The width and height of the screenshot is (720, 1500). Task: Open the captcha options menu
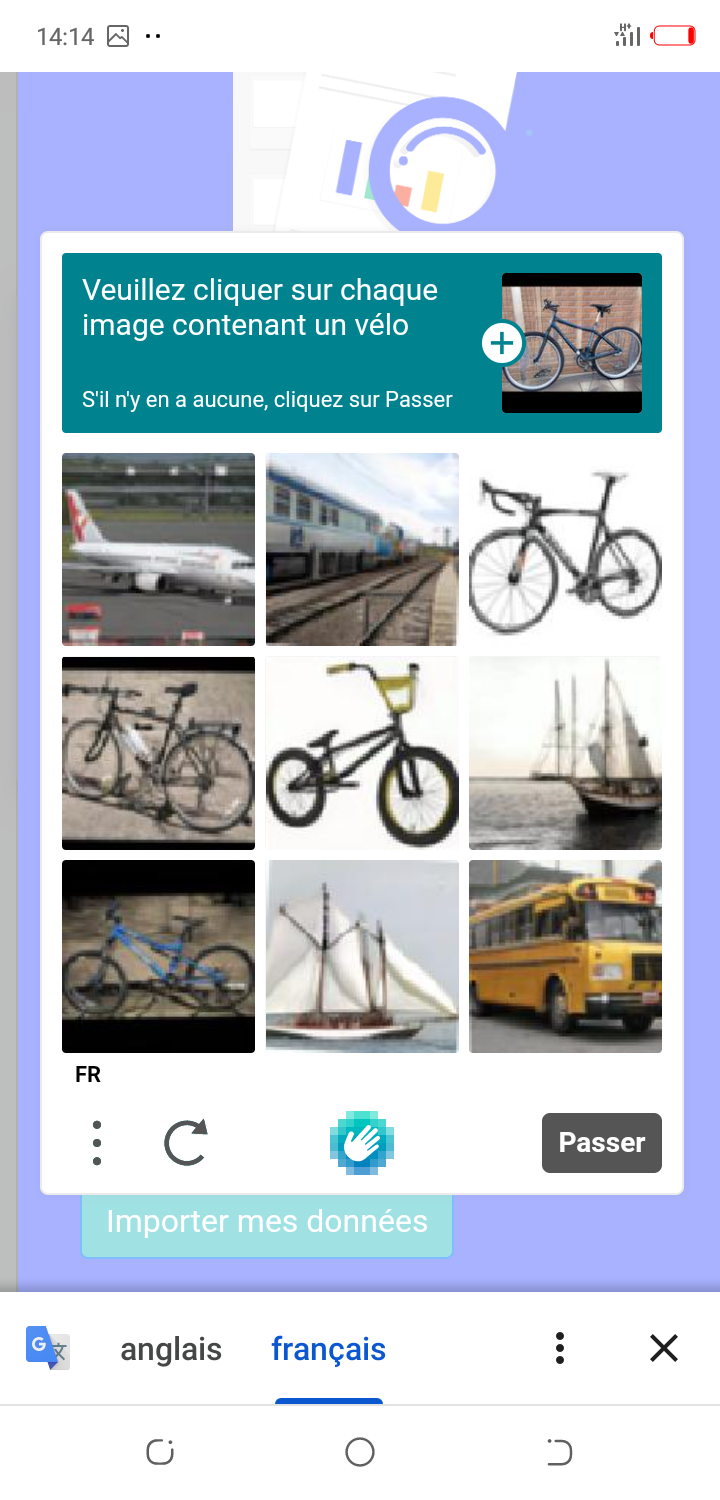pos(97,1142)
